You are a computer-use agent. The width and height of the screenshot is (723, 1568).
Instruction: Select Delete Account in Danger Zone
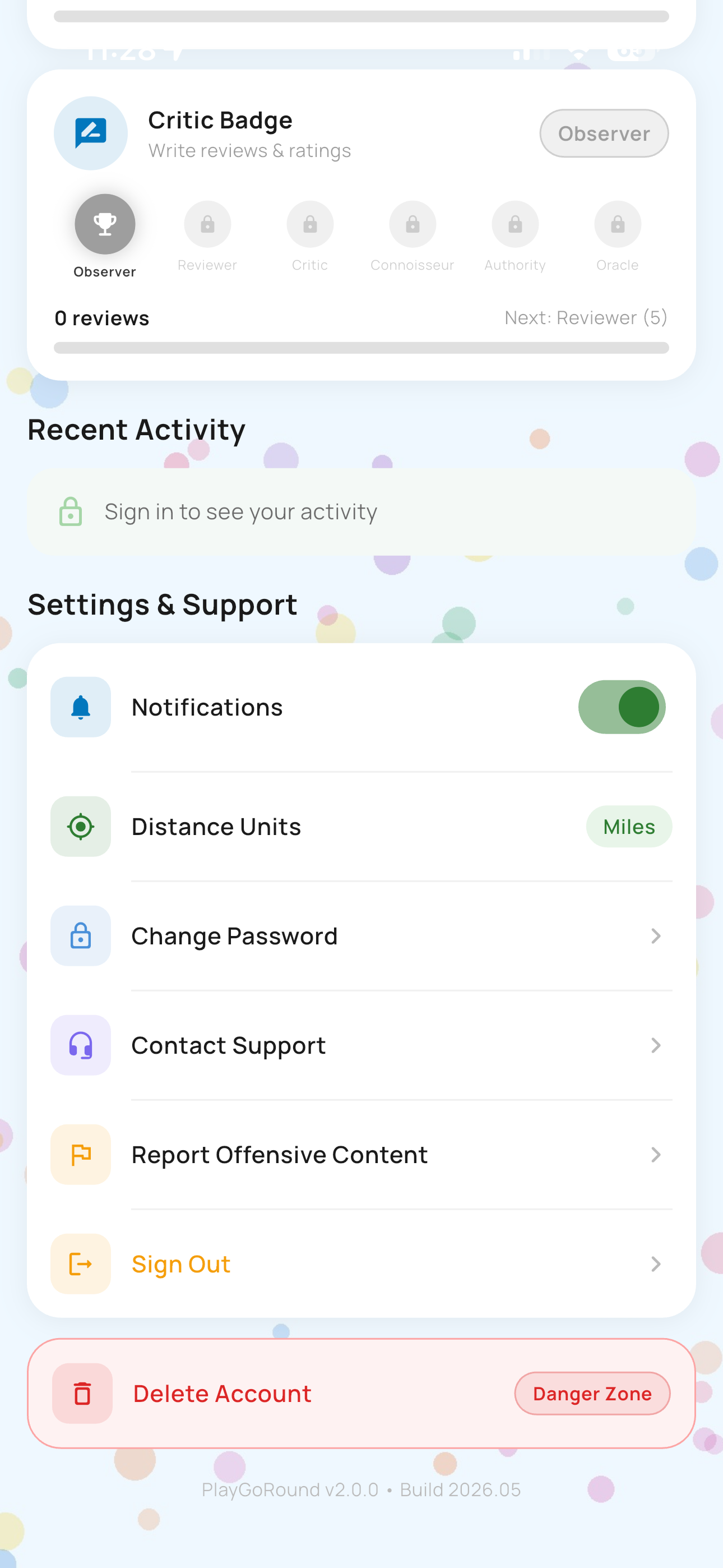pyautogui.click(x=361, y=1393)
